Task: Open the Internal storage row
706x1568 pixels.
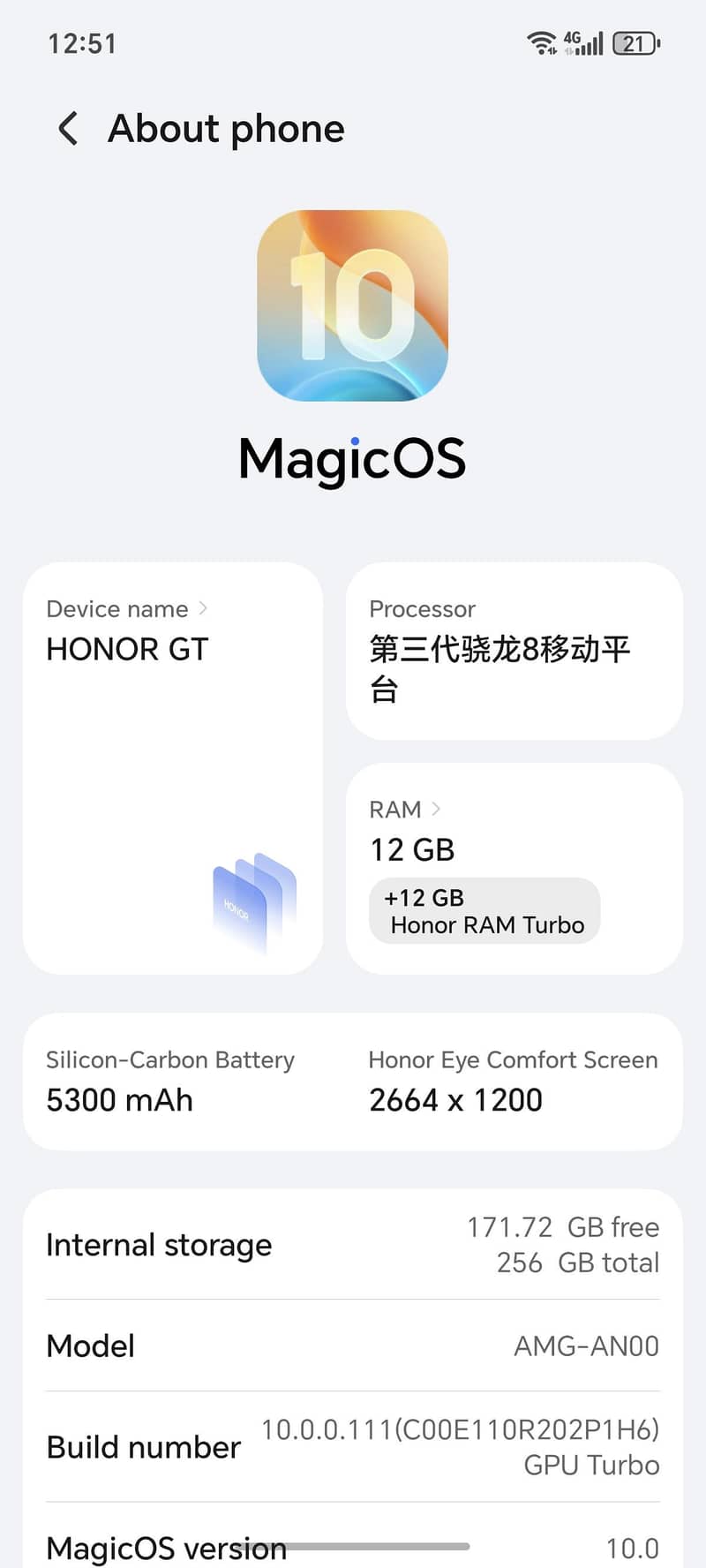Action: 353,1245
